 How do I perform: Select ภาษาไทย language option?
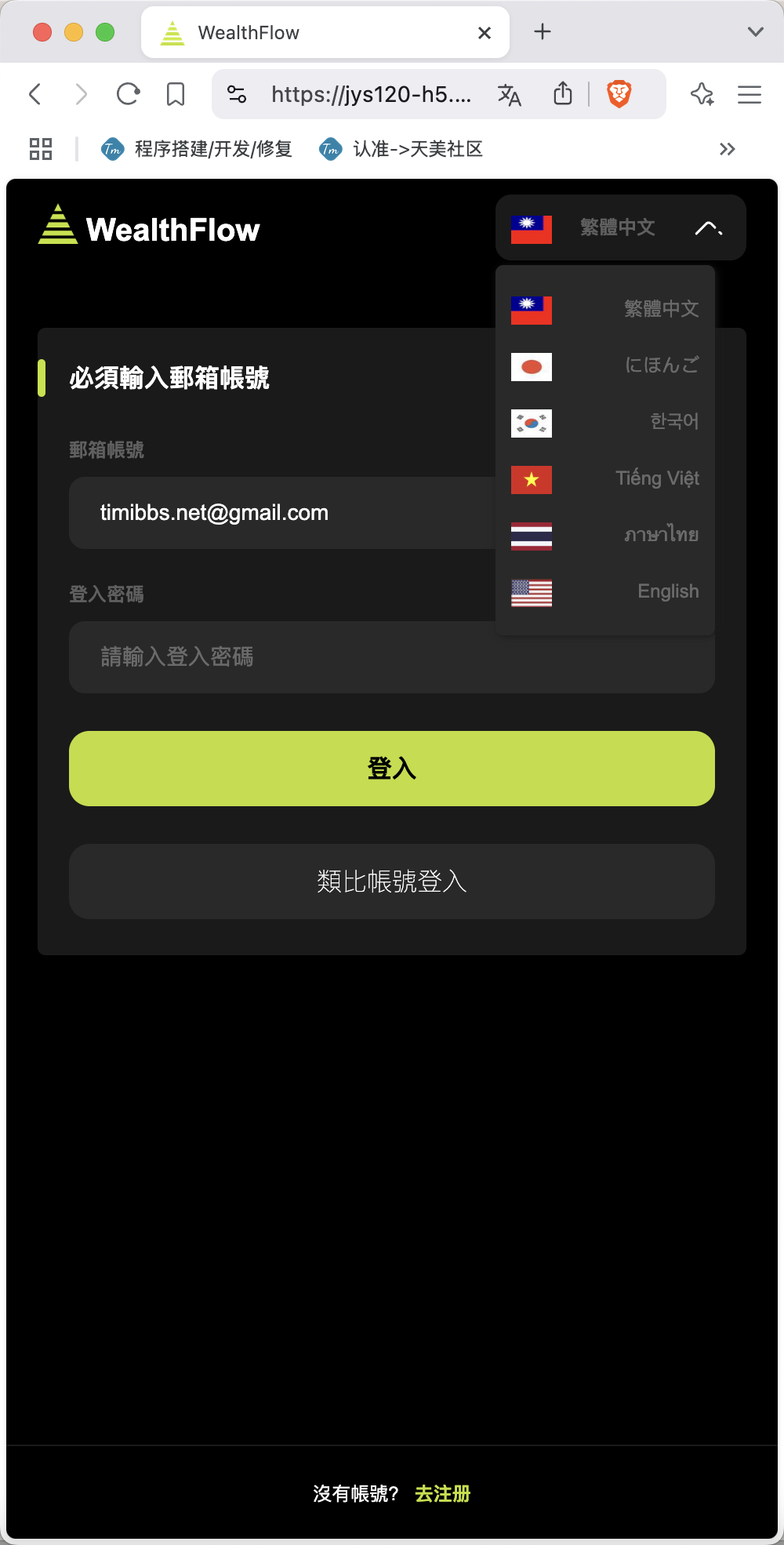coord(605,535)
